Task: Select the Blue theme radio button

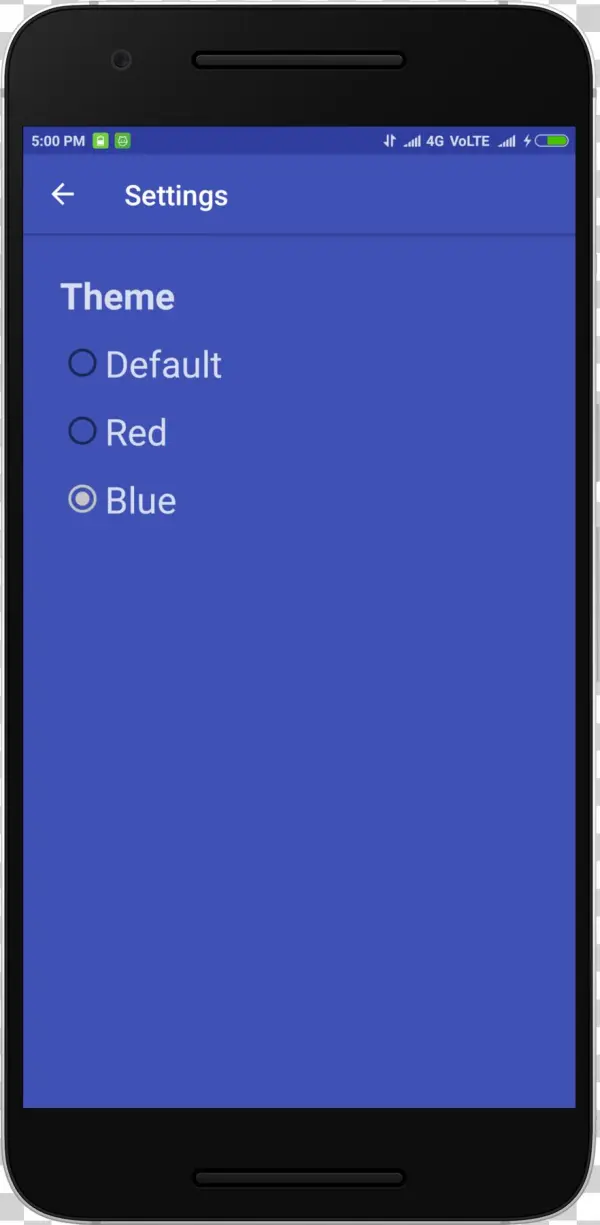Action: 82,499
